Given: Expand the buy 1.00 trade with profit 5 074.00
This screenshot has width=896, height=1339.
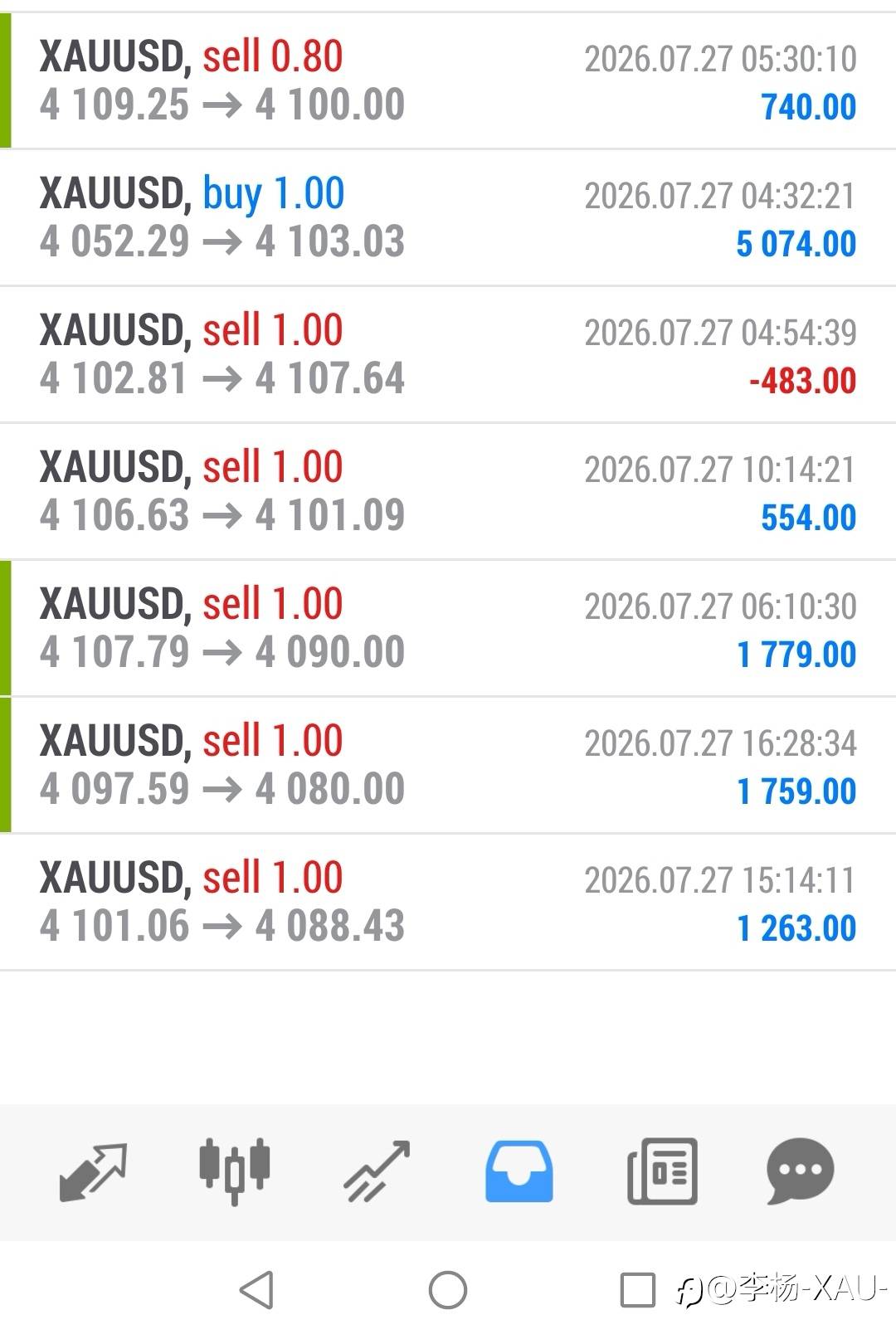Looking at the screenshot, I should [x=448, y=217].
